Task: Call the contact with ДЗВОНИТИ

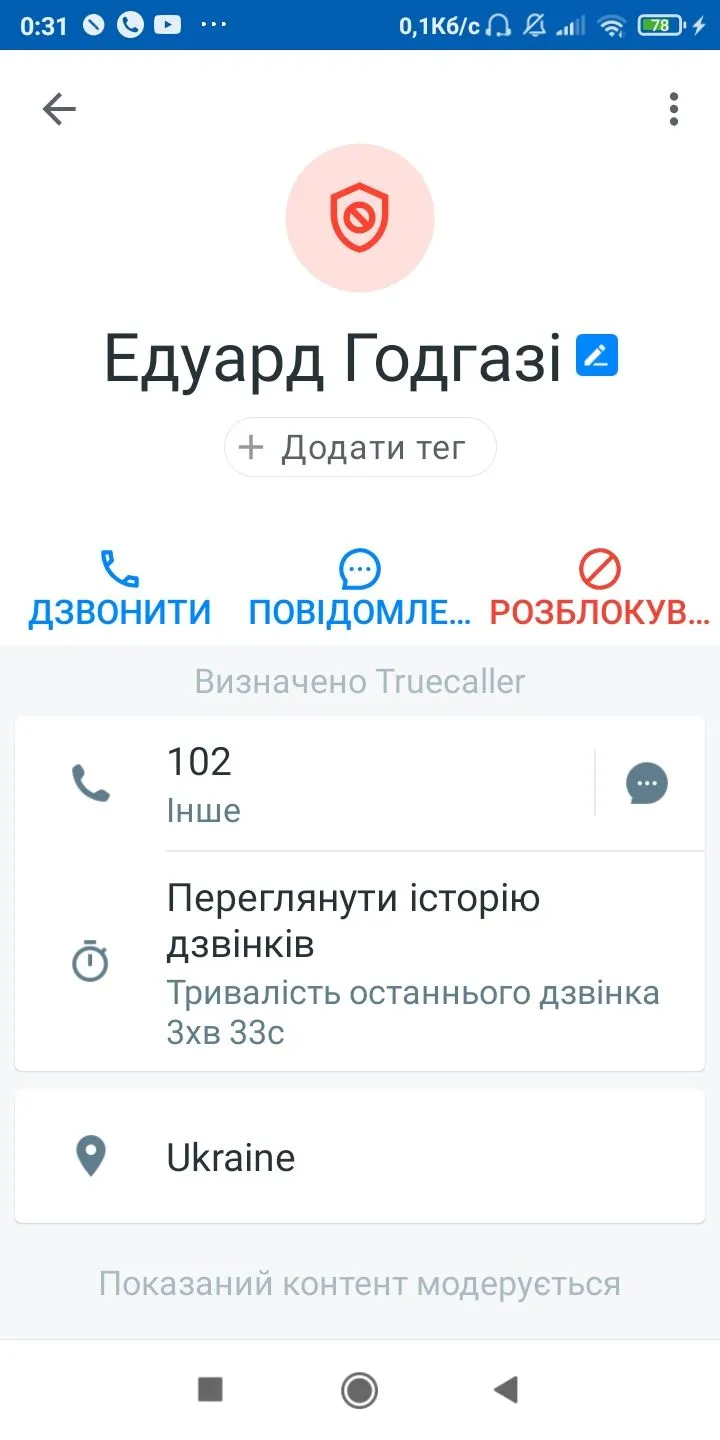Action: [x=120, y=590]
